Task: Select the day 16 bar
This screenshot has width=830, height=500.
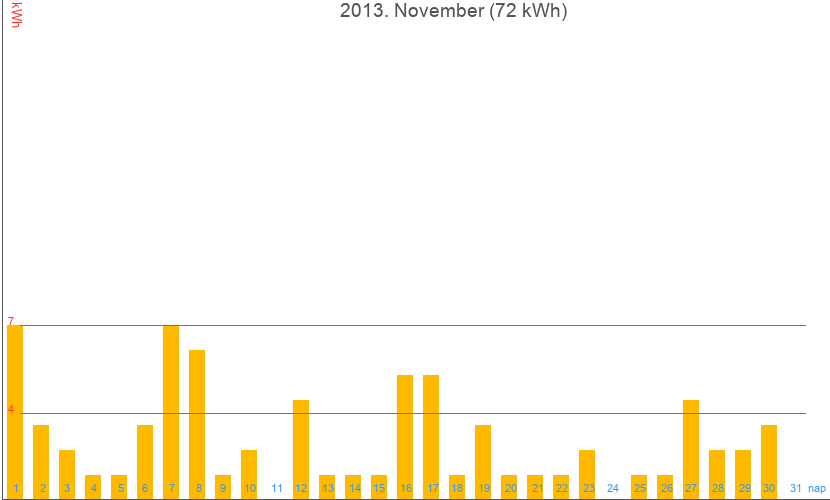Action: tap(405, 435)
